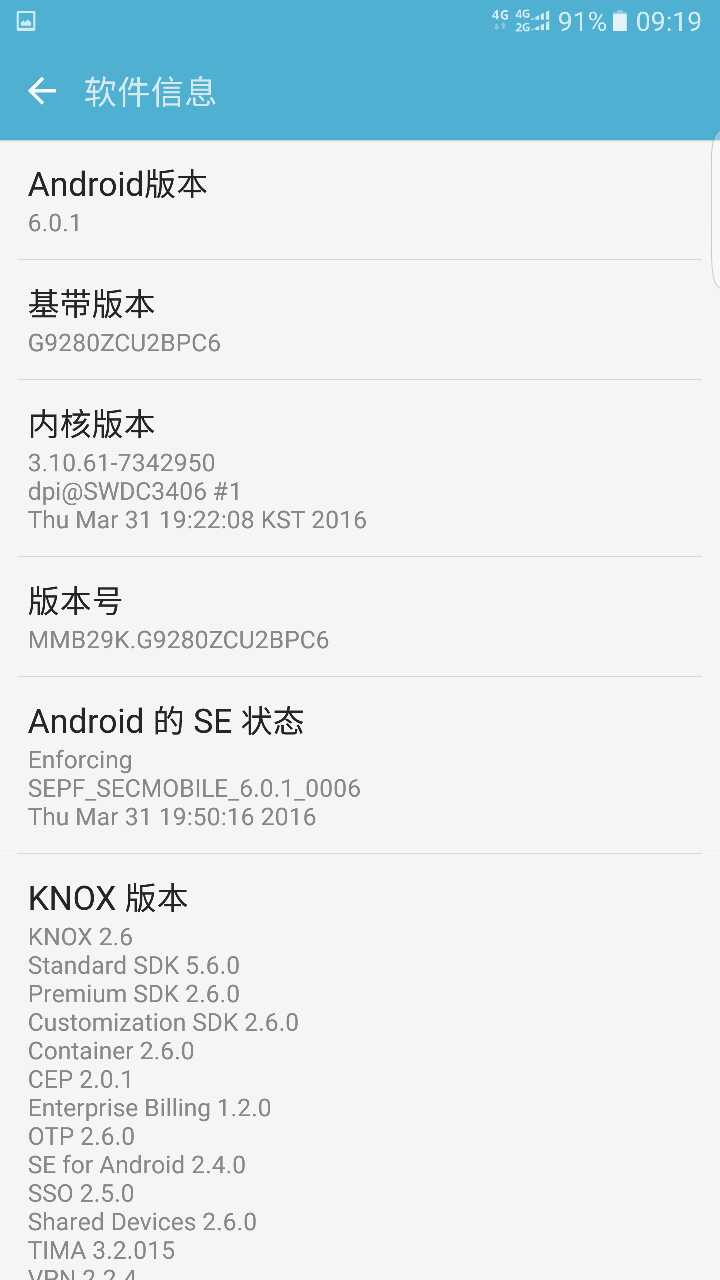Viewport: 720px width, 1280px height.
Task: Tap the Android版本 row
Action: pyautogui.click(x=360, y=201)
